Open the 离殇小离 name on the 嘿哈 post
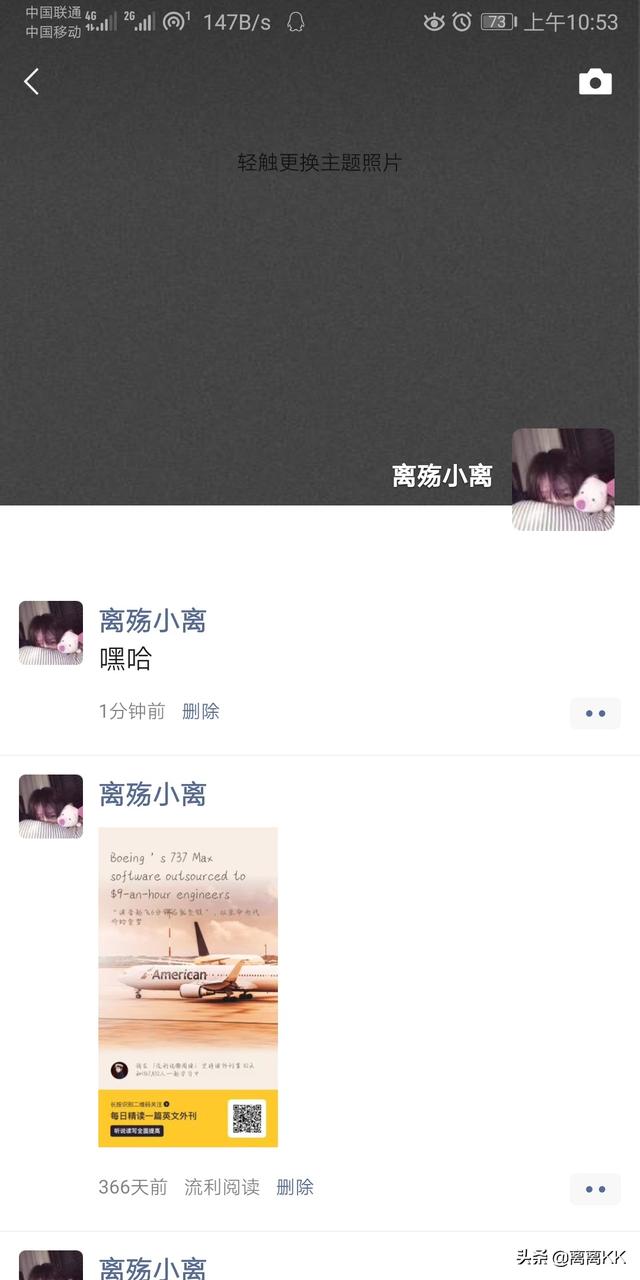Screen dimensions: 640x1280 point(152,621)
